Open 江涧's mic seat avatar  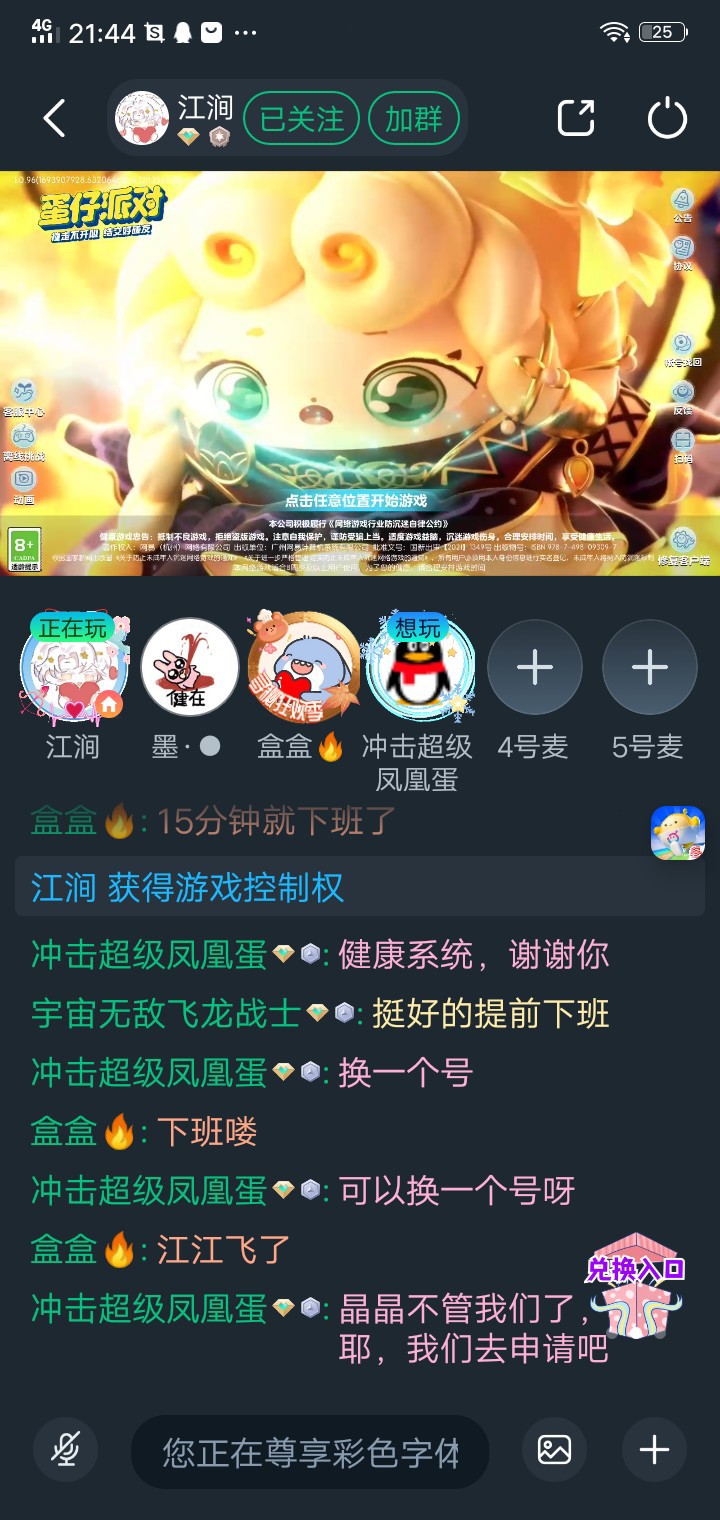pyautogui.click(x=74, y=668)
